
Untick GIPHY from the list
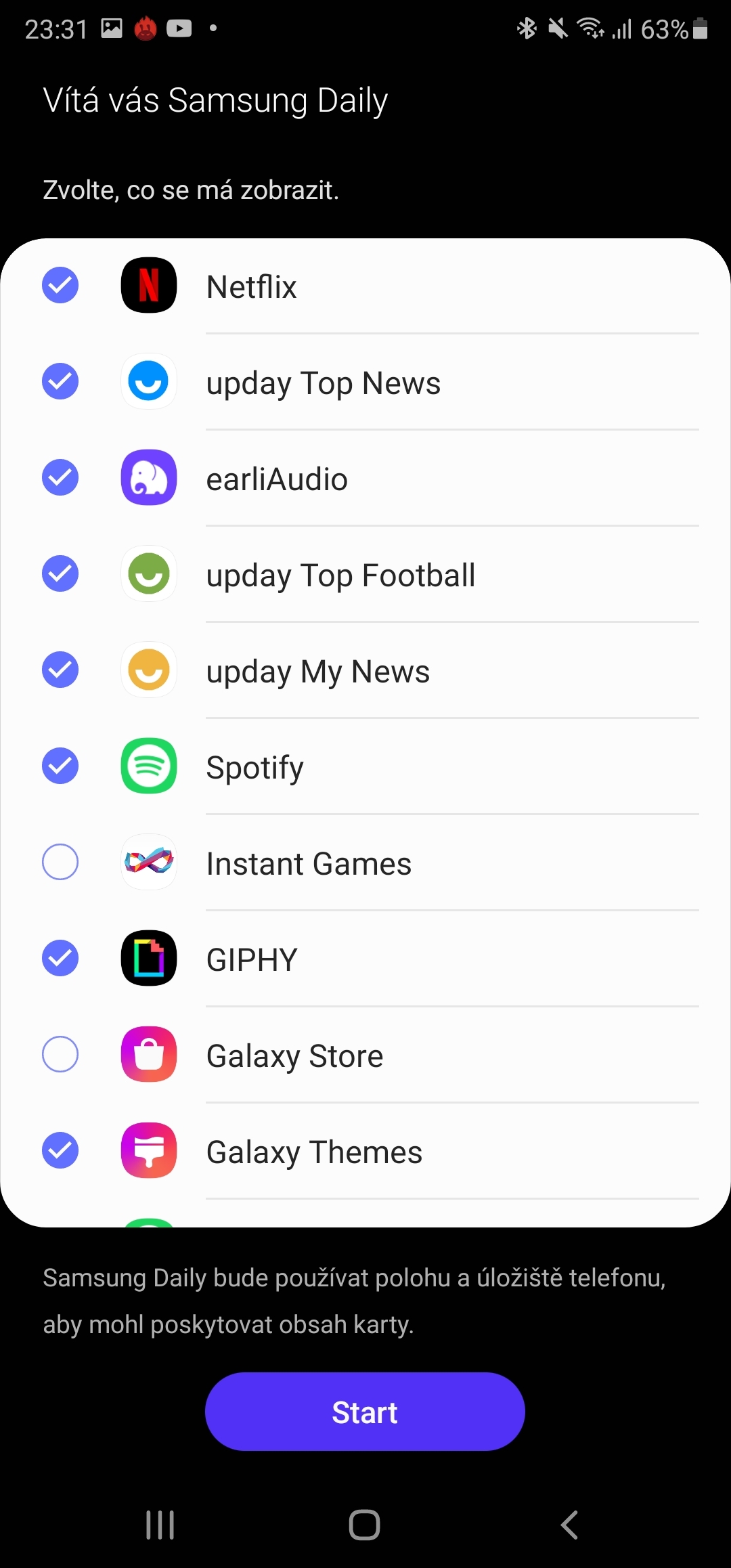click(60, 958)
